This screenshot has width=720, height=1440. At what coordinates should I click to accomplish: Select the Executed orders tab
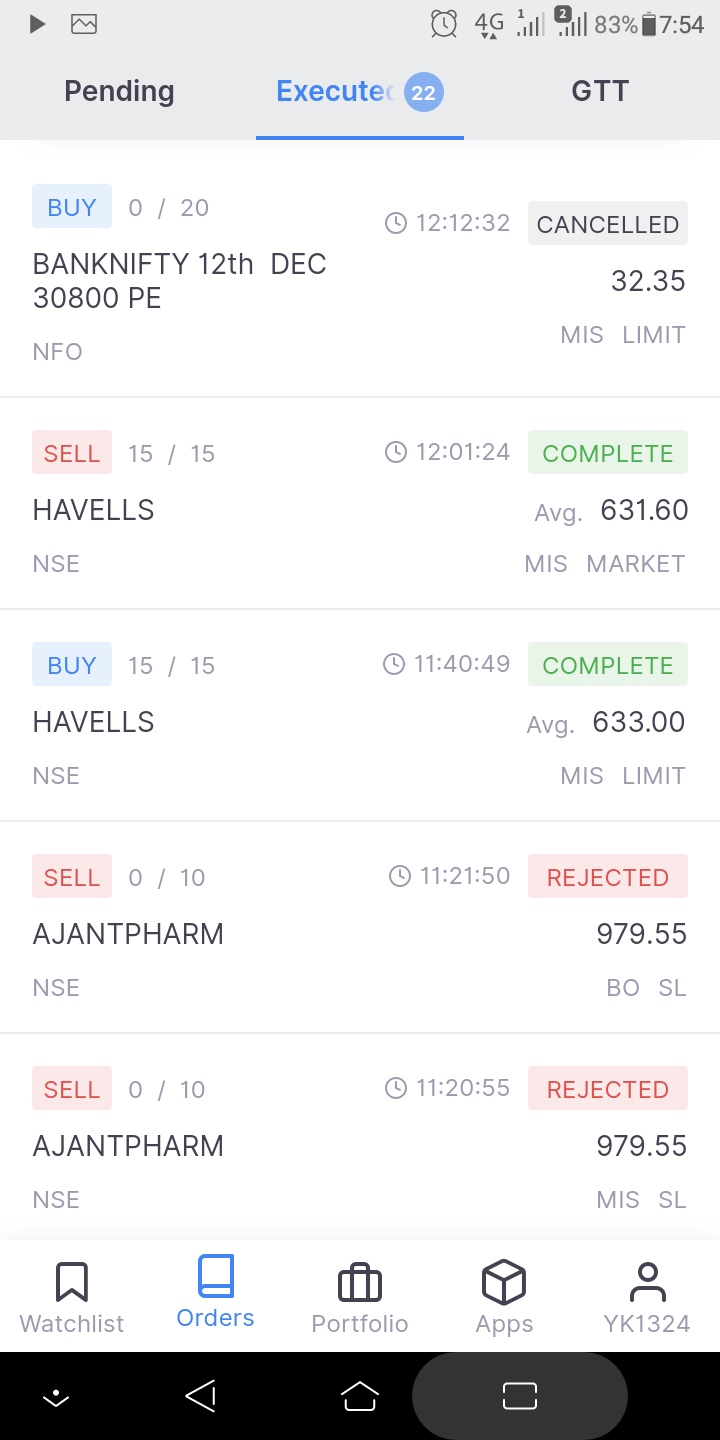(358, 92)
